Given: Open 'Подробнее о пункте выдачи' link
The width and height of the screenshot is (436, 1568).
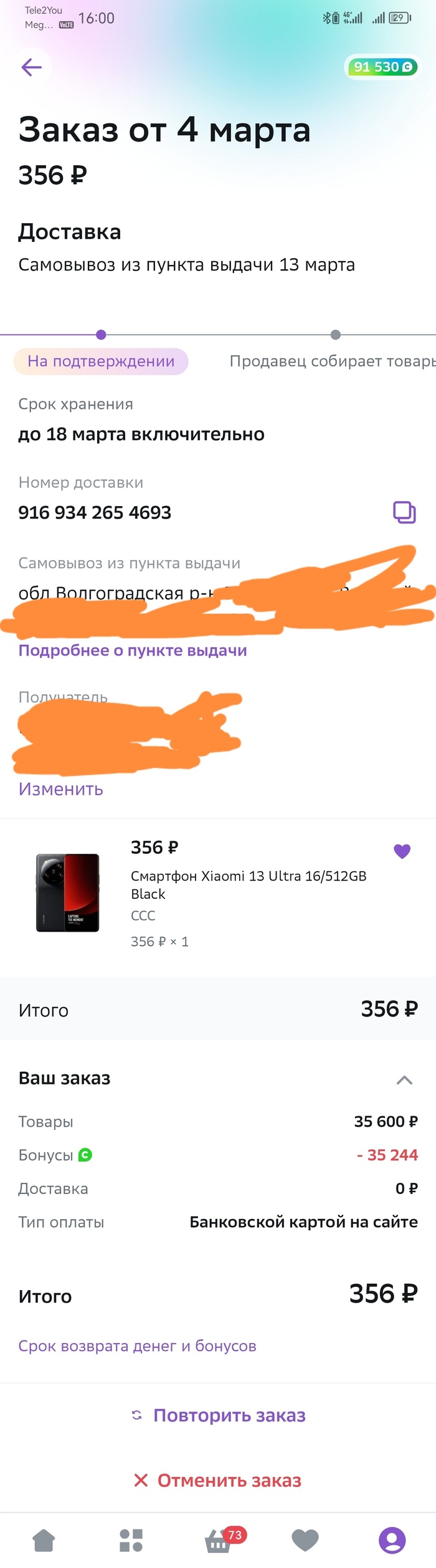Looking at the screenshot, I should point(133,651).
